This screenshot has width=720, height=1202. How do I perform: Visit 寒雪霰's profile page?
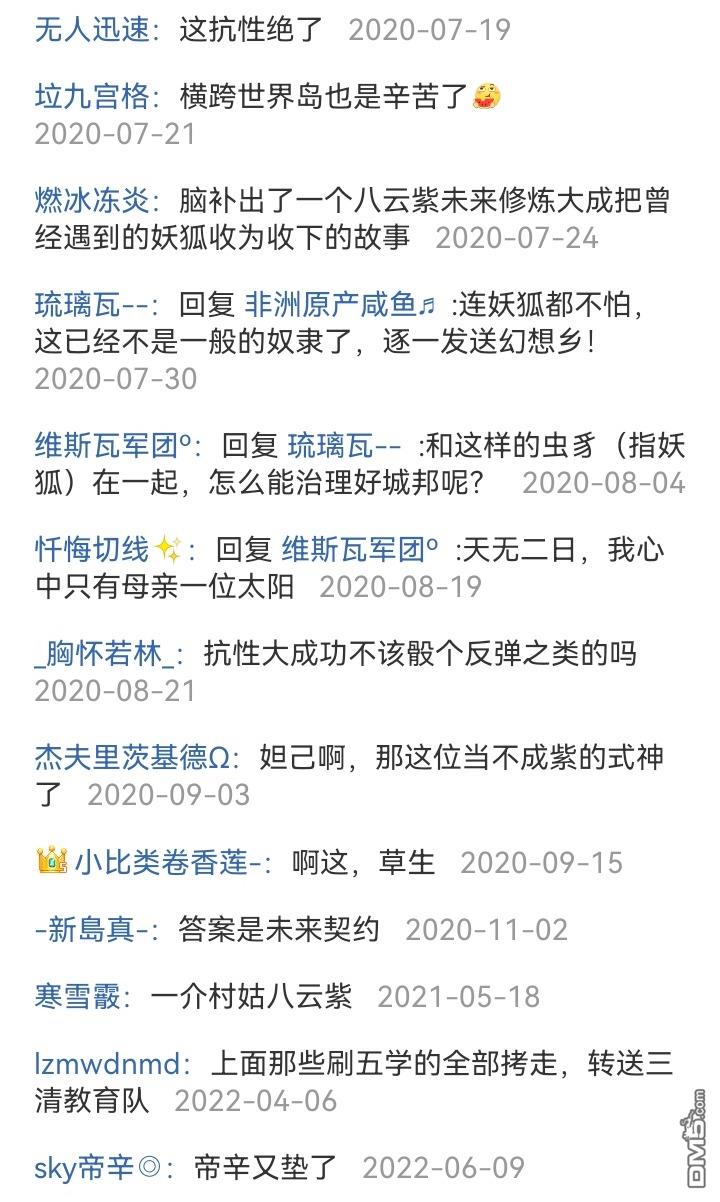point(80,996)
